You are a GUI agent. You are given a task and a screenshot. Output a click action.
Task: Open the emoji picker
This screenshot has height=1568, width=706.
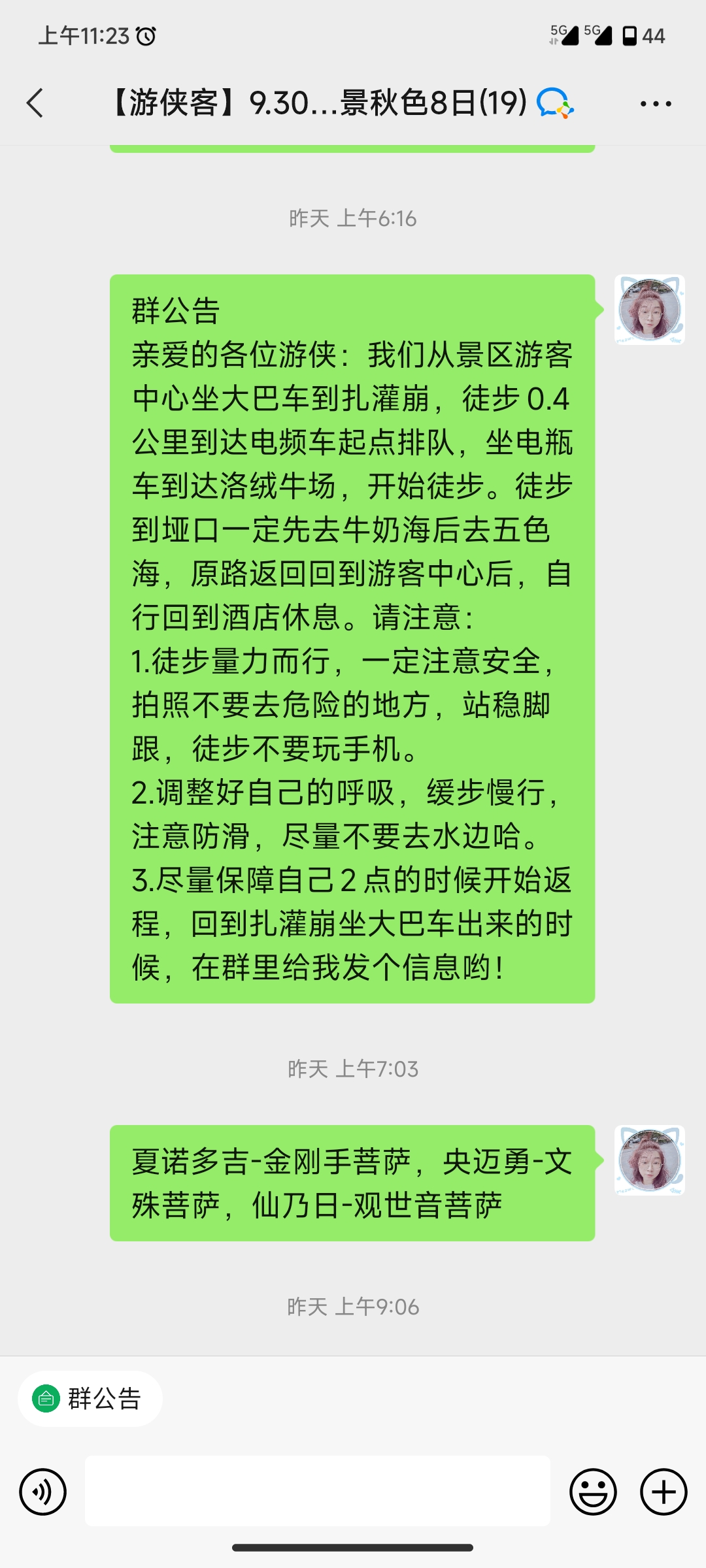click(x=593, y=1492)
